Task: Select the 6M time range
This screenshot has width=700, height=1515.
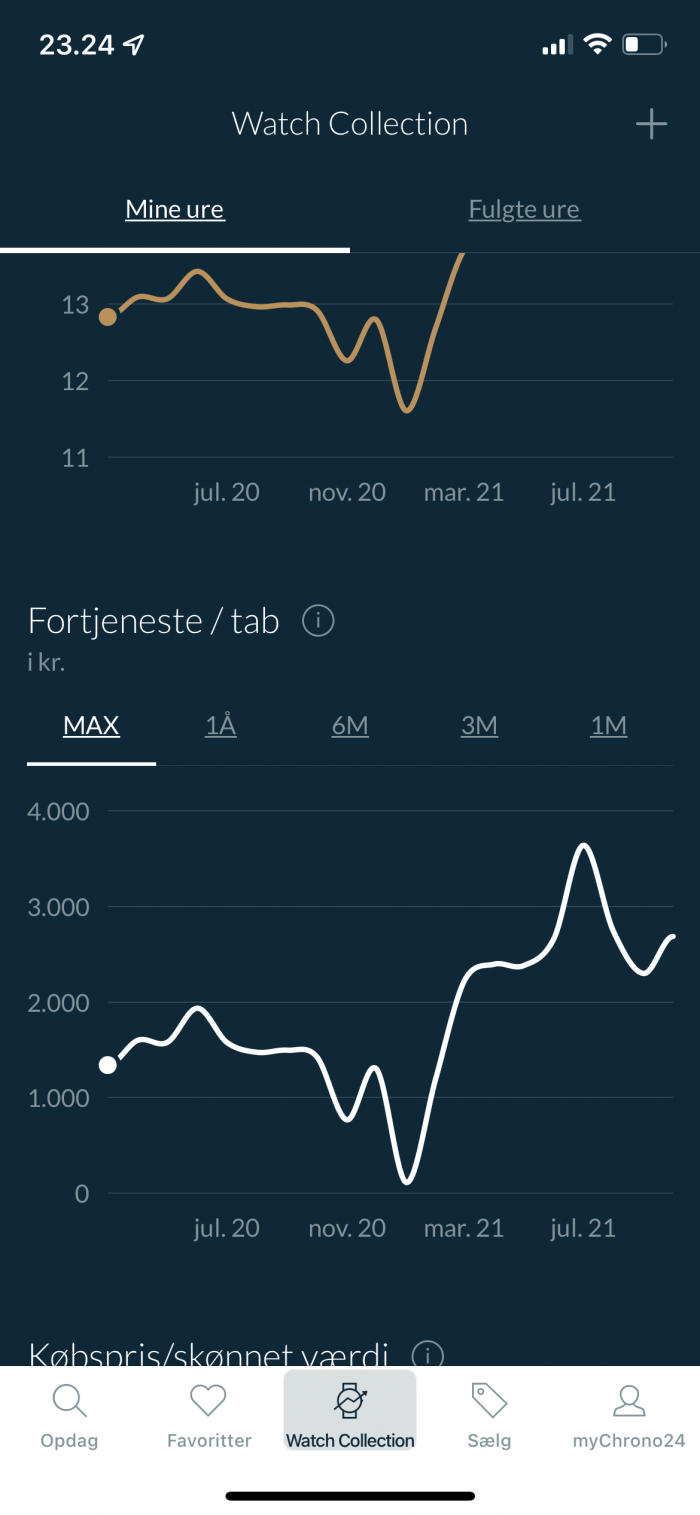Action: coord(350,726)
